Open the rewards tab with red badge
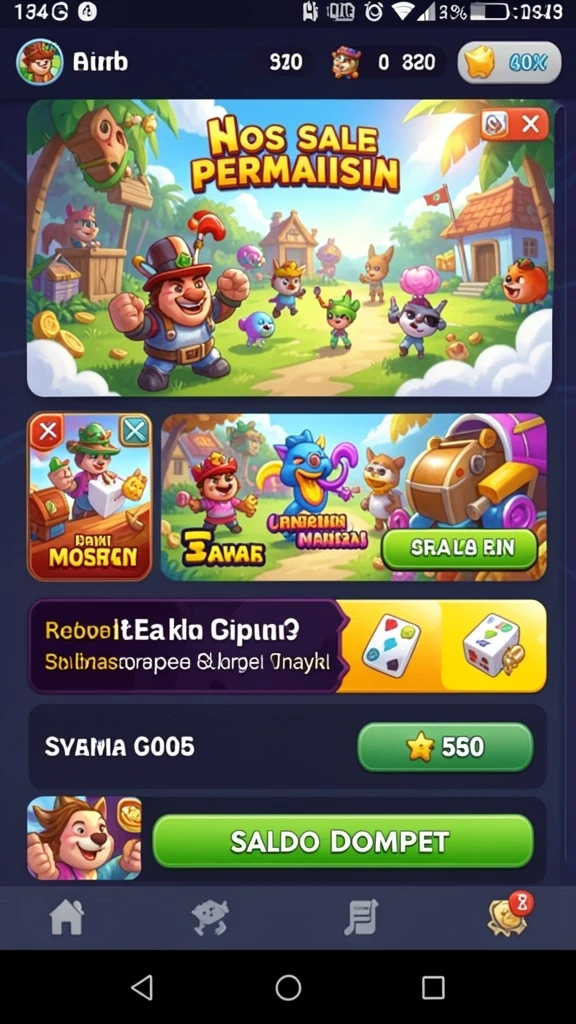576x1024 pixels. click(x=509, y=915)
